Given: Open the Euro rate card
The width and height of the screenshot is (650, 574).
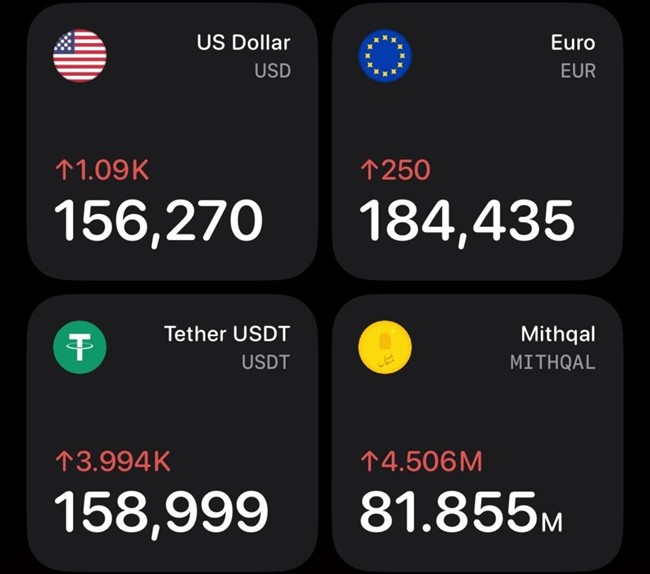Looking at the screenshot, I should coord(477,140).
